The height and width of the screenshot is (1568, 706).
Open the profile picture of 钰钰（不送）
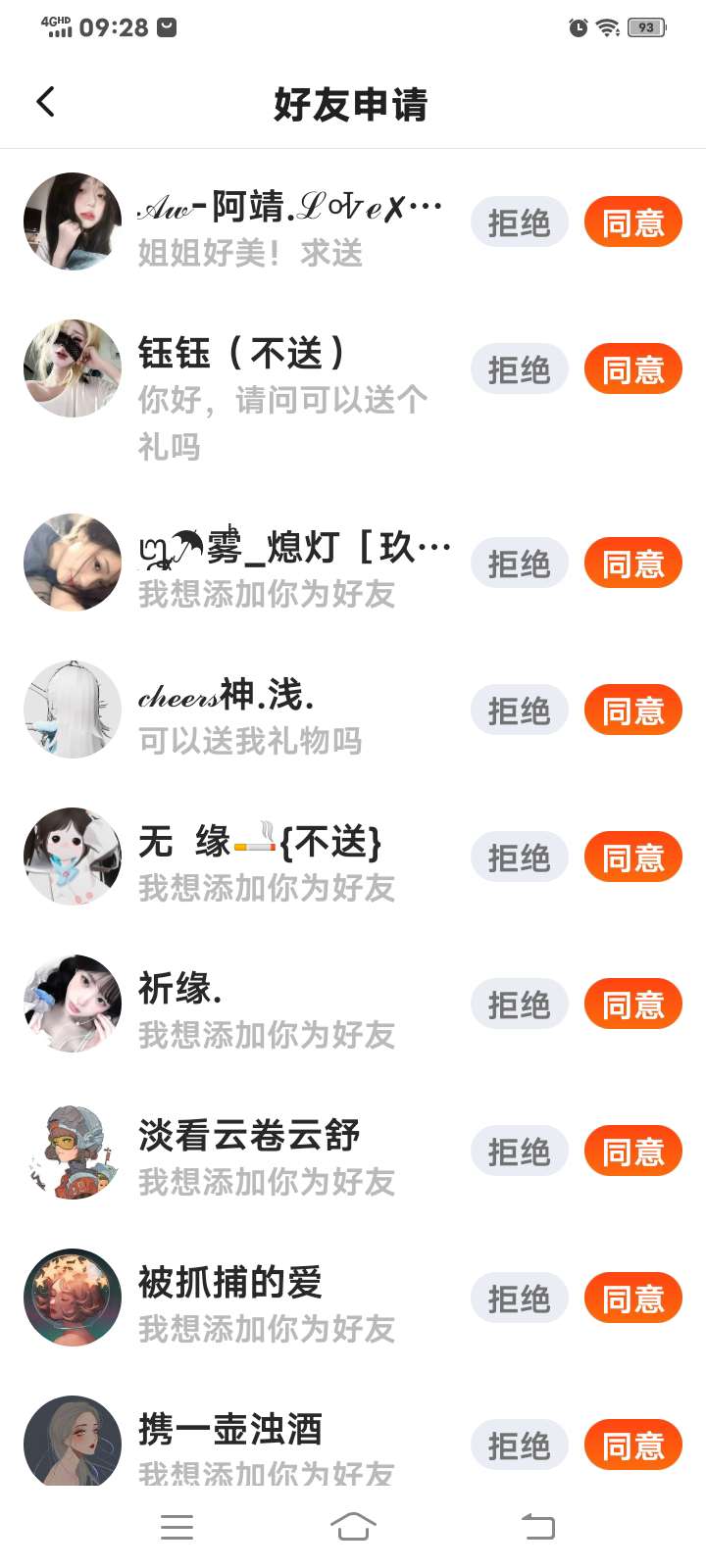(73, 368)
